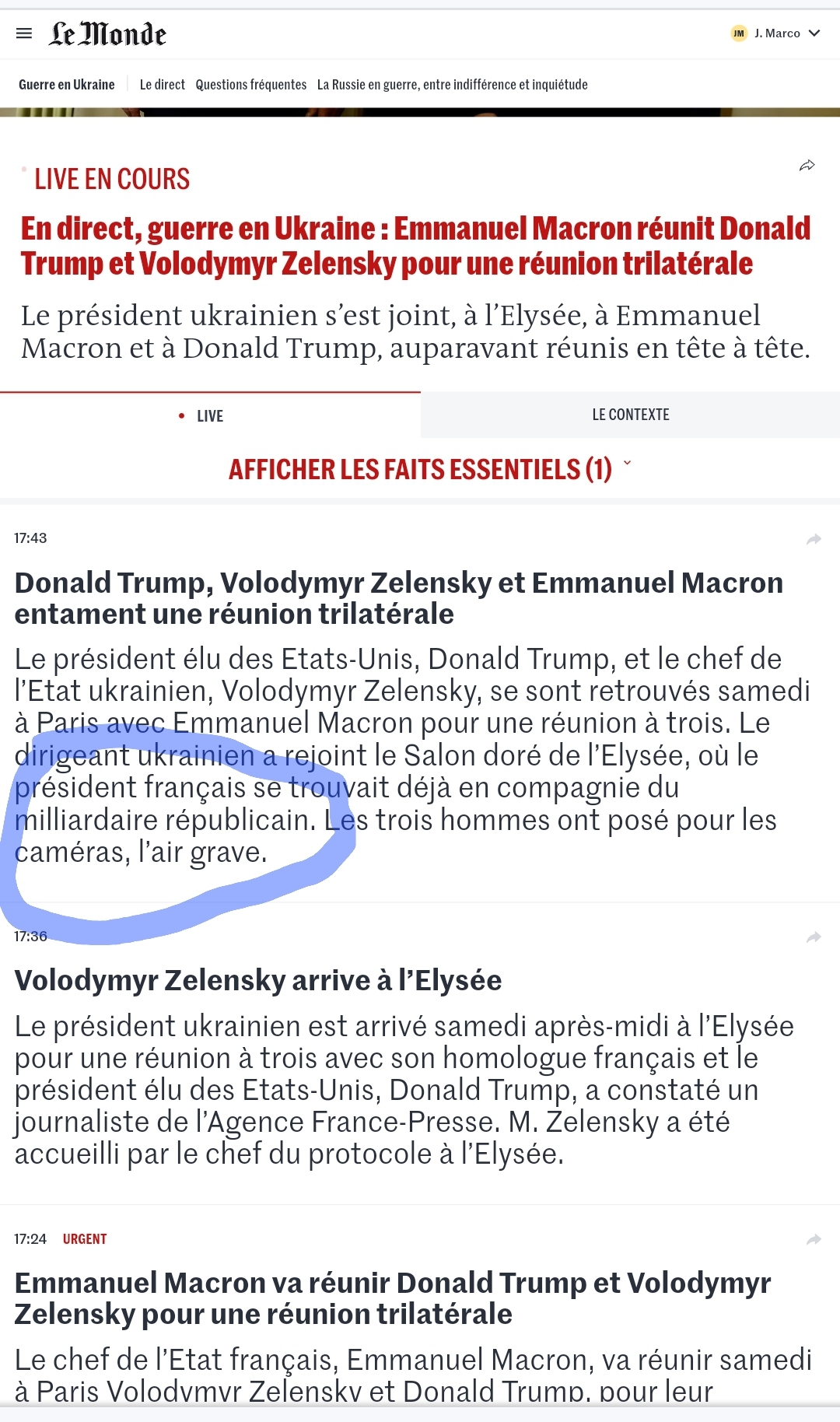Screen dimensions: 840x1422
Task: Open the J. Marco account dropdown
Action: tap(775, 33)
